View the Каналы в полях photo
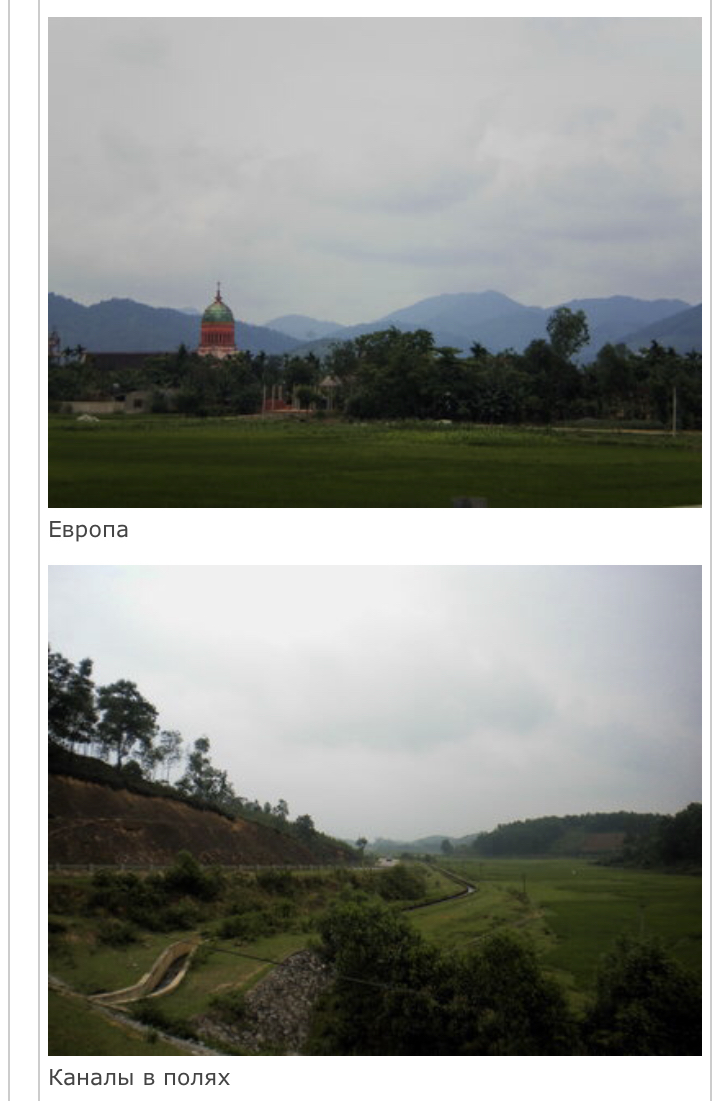Screen dimensions: 721x1101 click(374, 810)
